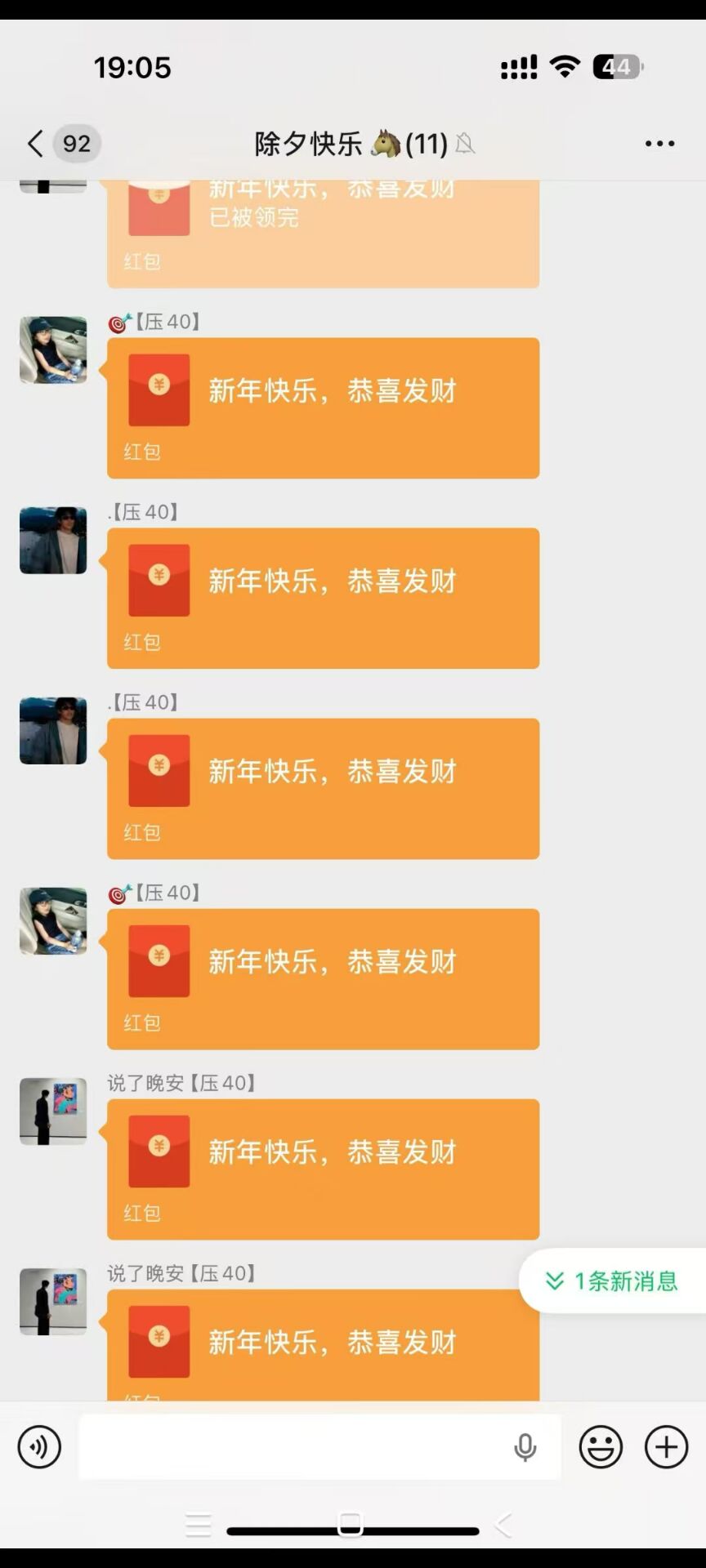Switch to hold-to-talk voice mode

tap(39, 1447)
